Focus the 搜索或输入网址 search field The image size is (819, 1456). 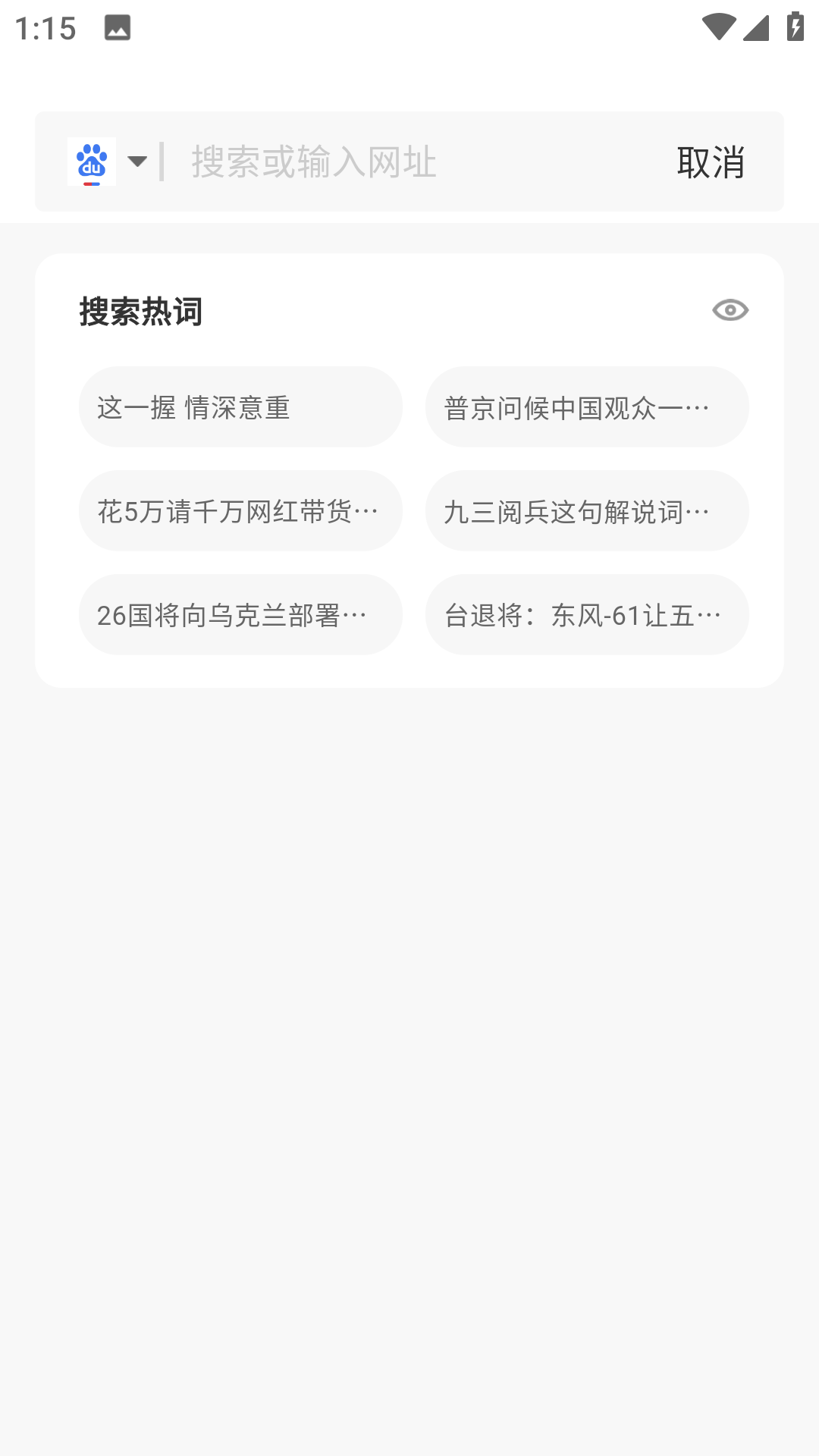point(409,162)
